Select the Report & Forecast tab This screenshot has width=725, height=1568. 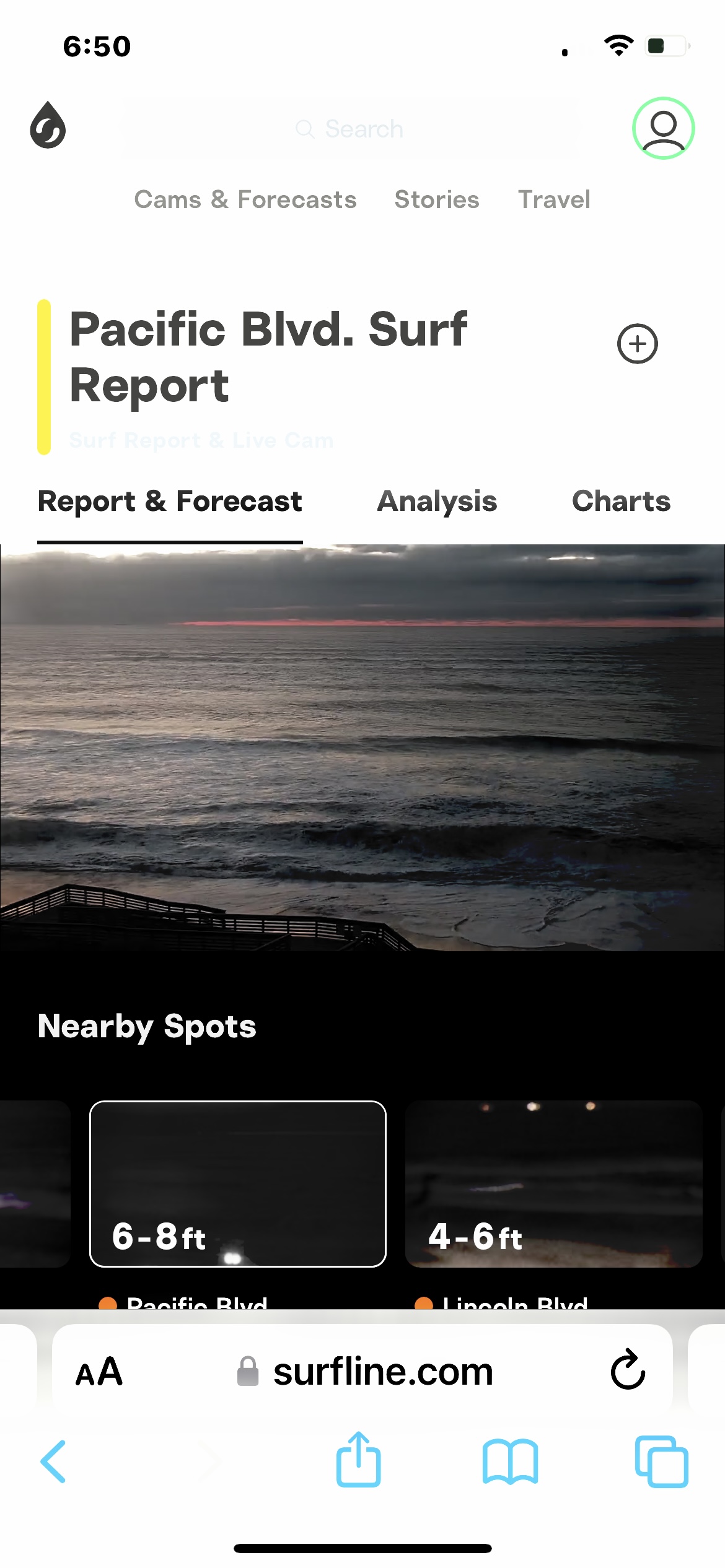pyautogui.click(x=170, y=501)
